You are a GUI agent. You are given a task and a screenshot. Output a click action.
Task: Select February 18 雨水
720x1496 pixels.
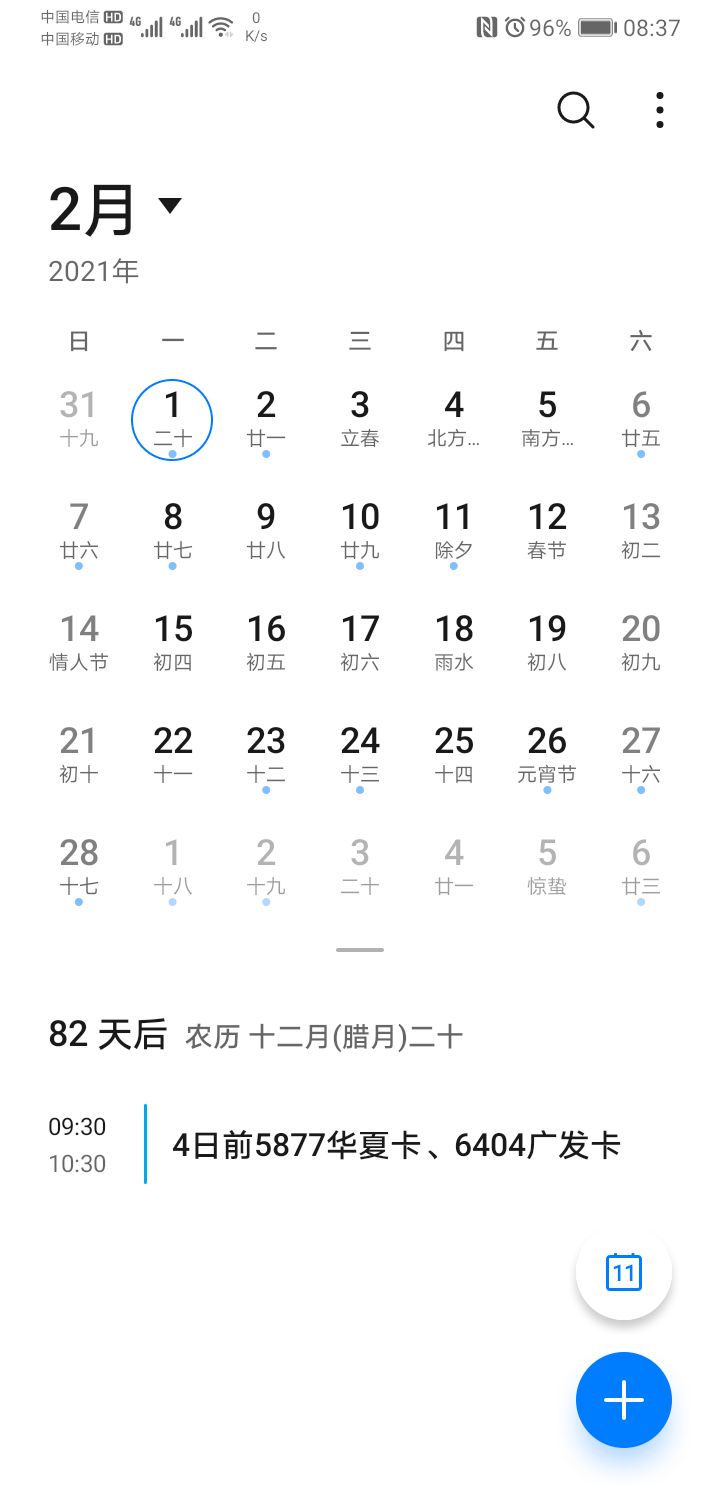[x=453, y=643]
